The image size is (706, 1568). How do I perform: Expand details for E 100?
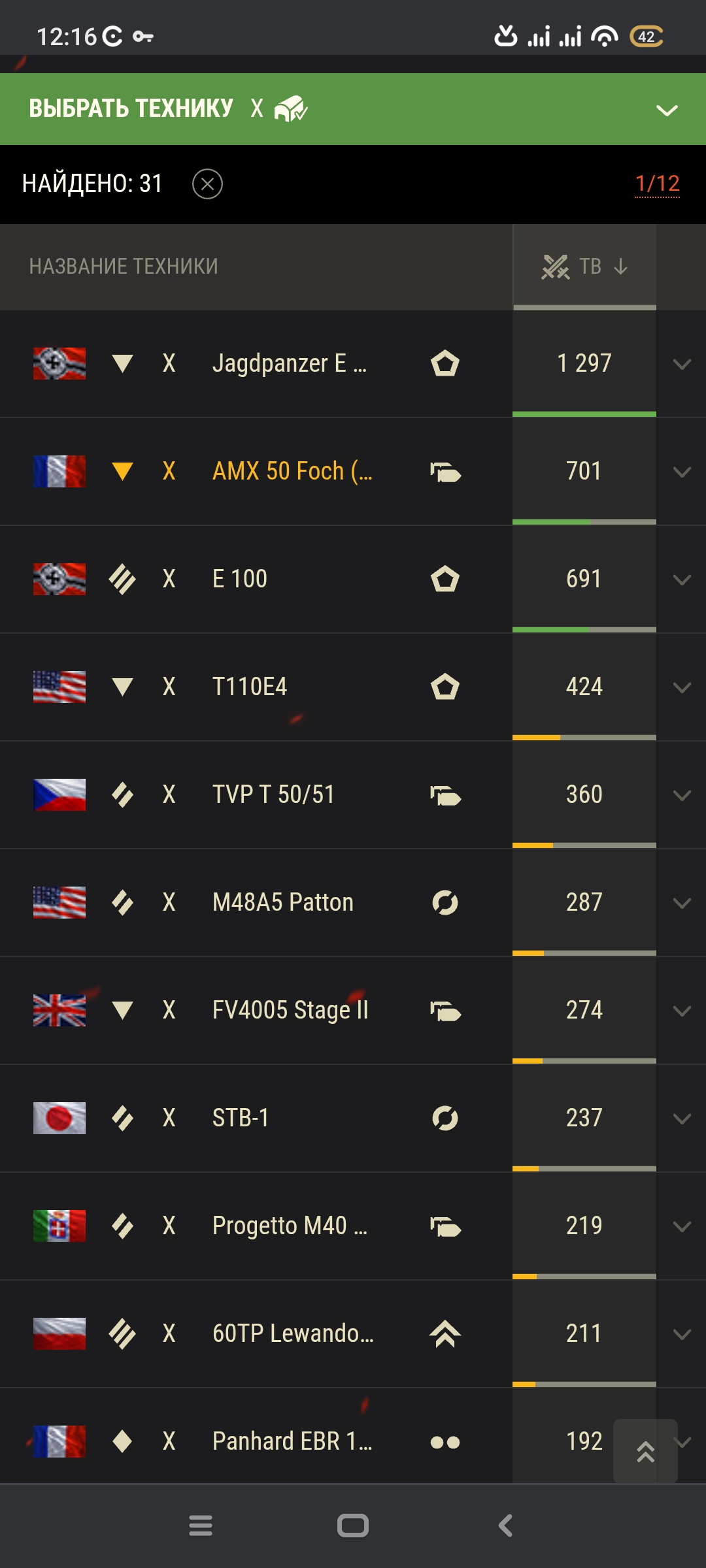(x=682, y=580)
